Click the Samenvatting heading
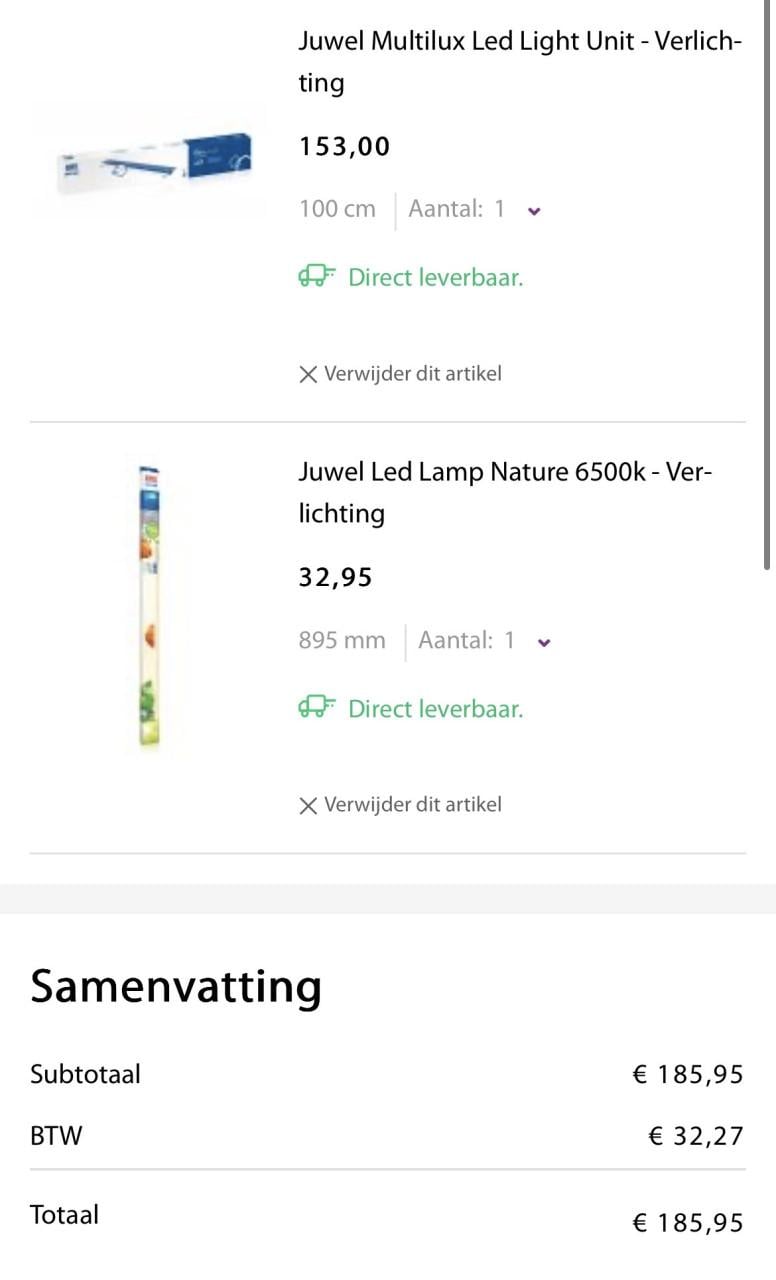The height and width of the screenshot is (1280, 776). point(176,987)
